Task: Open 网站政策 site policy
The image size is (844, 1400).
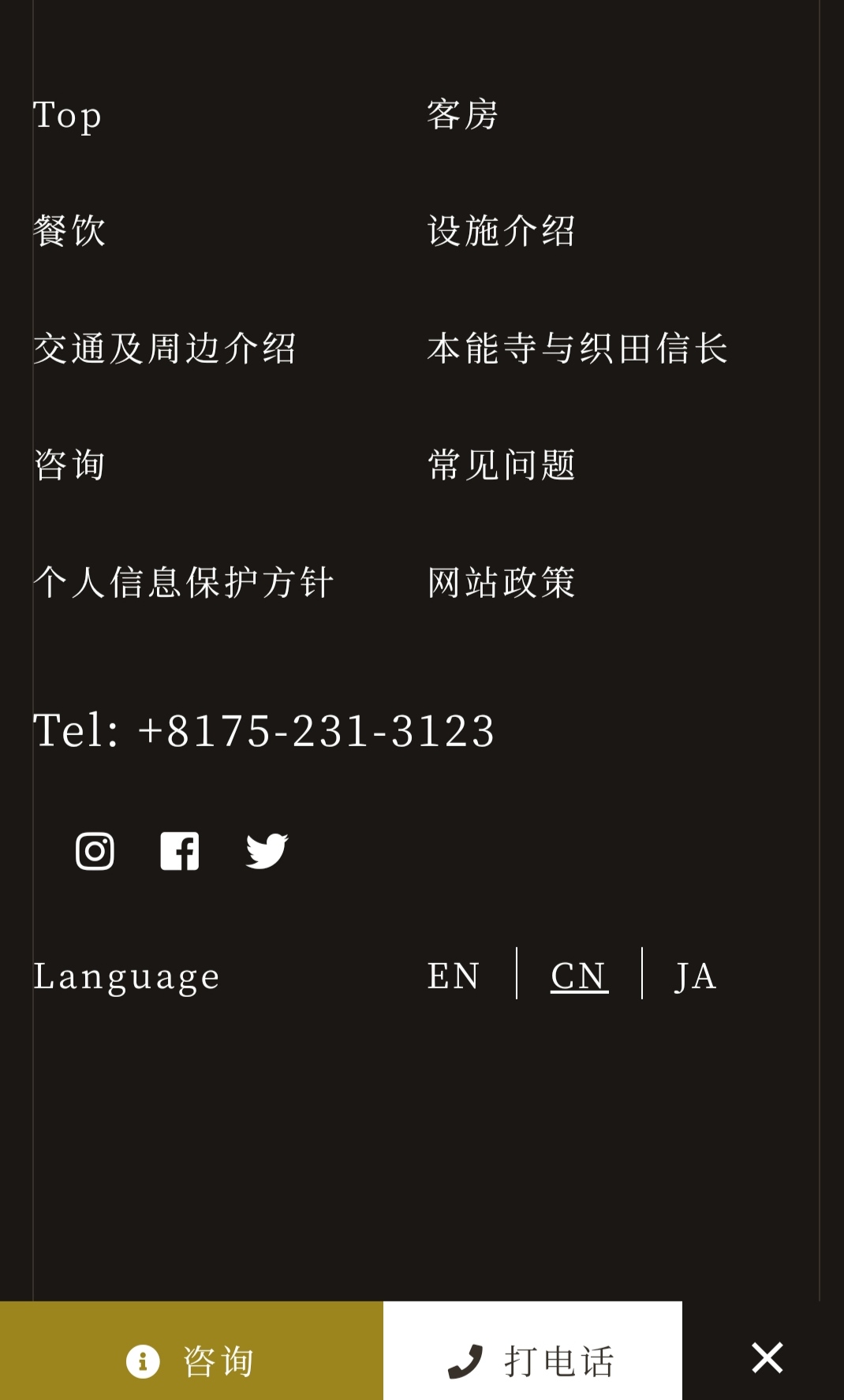Action: point(501,582)
